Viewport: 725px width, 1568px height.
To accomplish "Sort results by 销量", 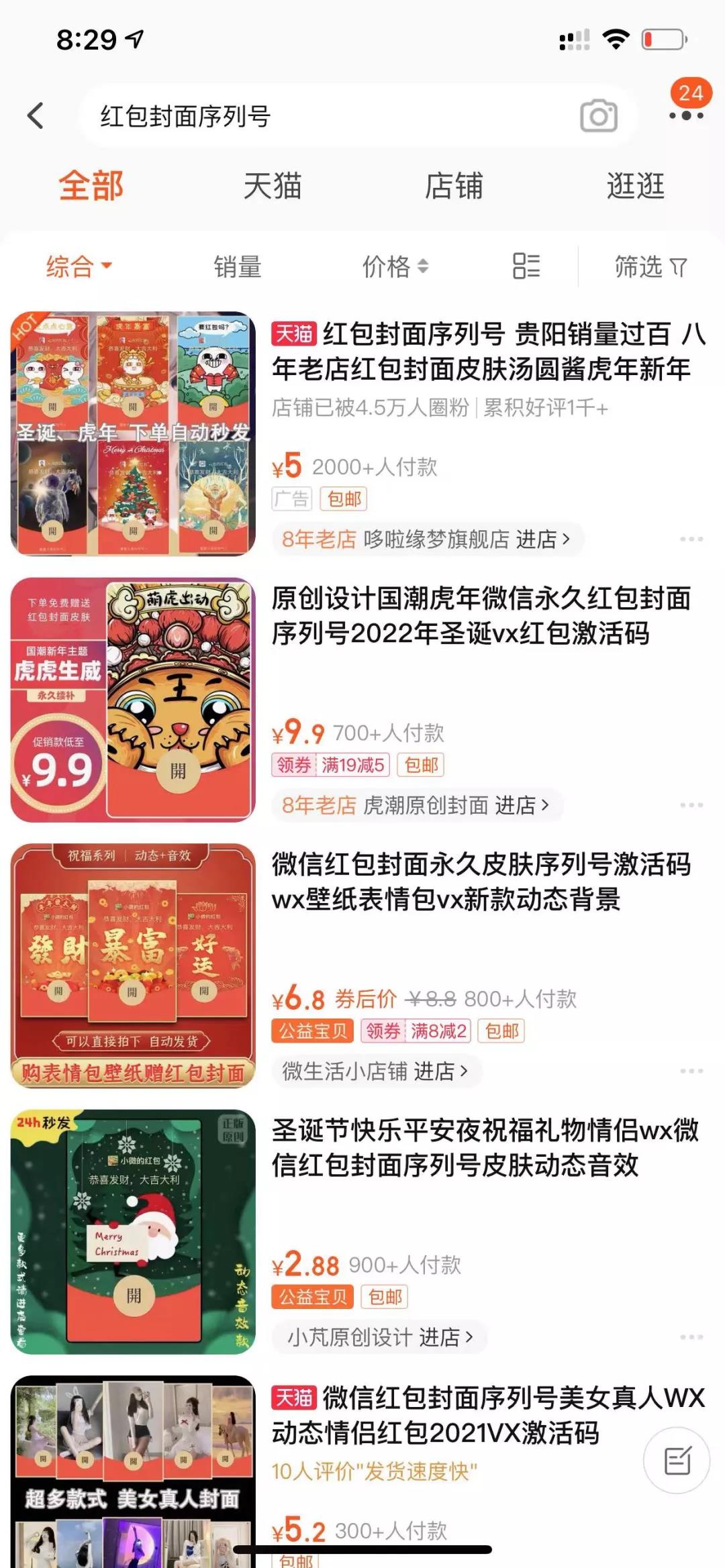I will [237, 266].
